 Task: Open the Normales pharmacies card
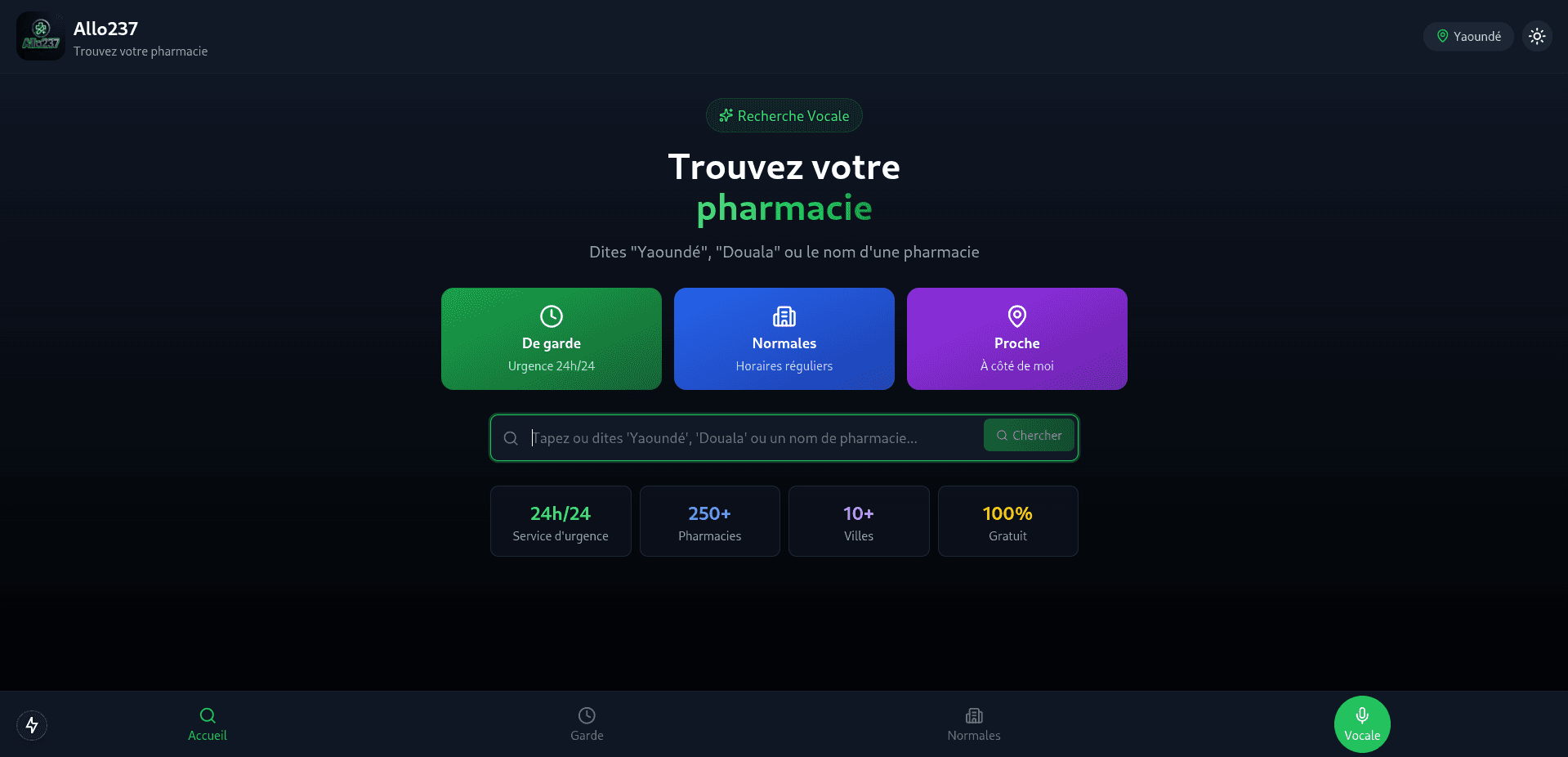[784, 338]
